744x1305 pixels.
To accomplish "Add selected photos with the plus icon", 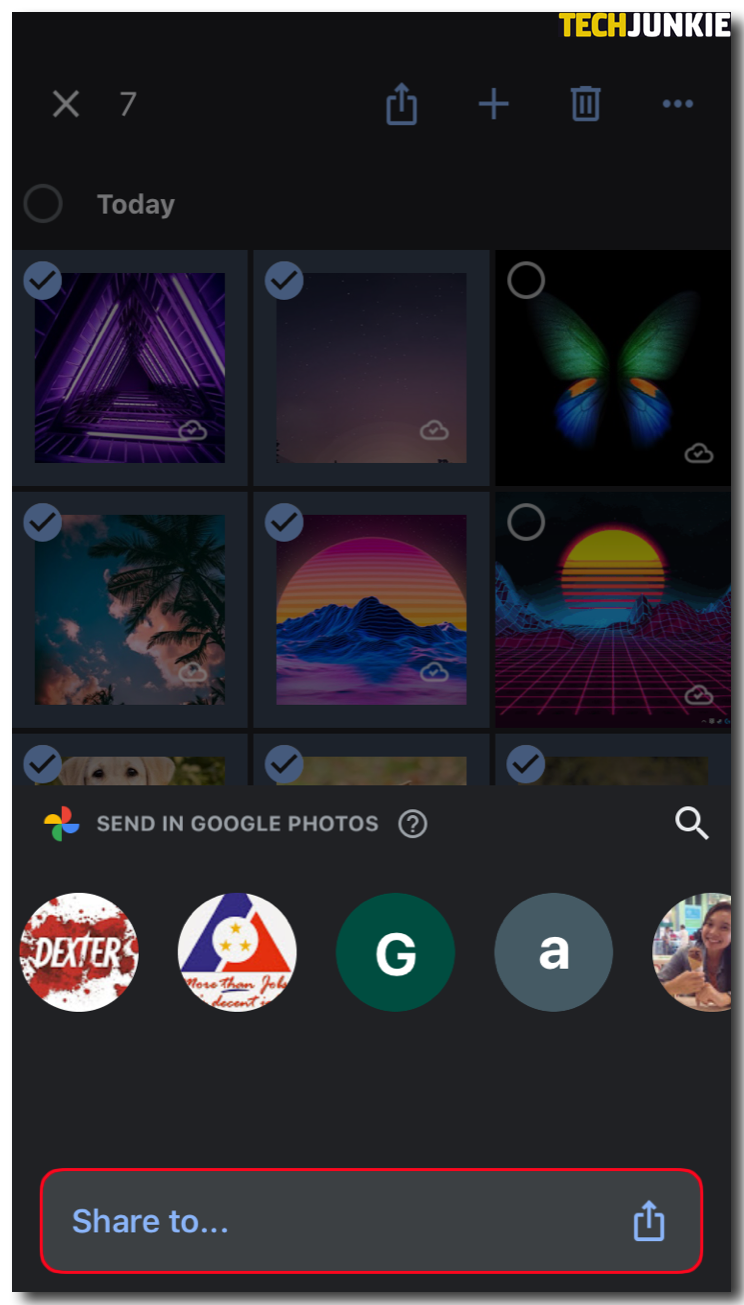I will pyautogui.click(x=493, y=104).
